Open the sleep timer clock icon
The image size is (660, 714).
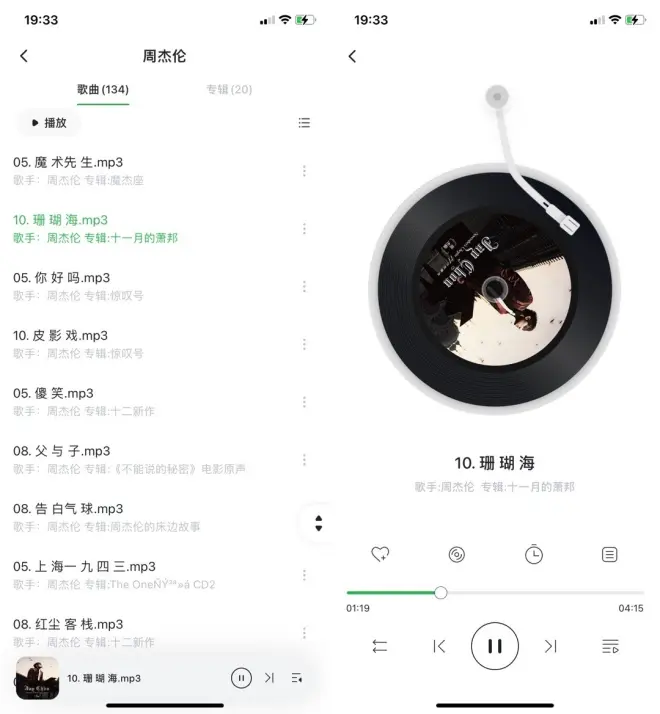click(x=534, y=554)
